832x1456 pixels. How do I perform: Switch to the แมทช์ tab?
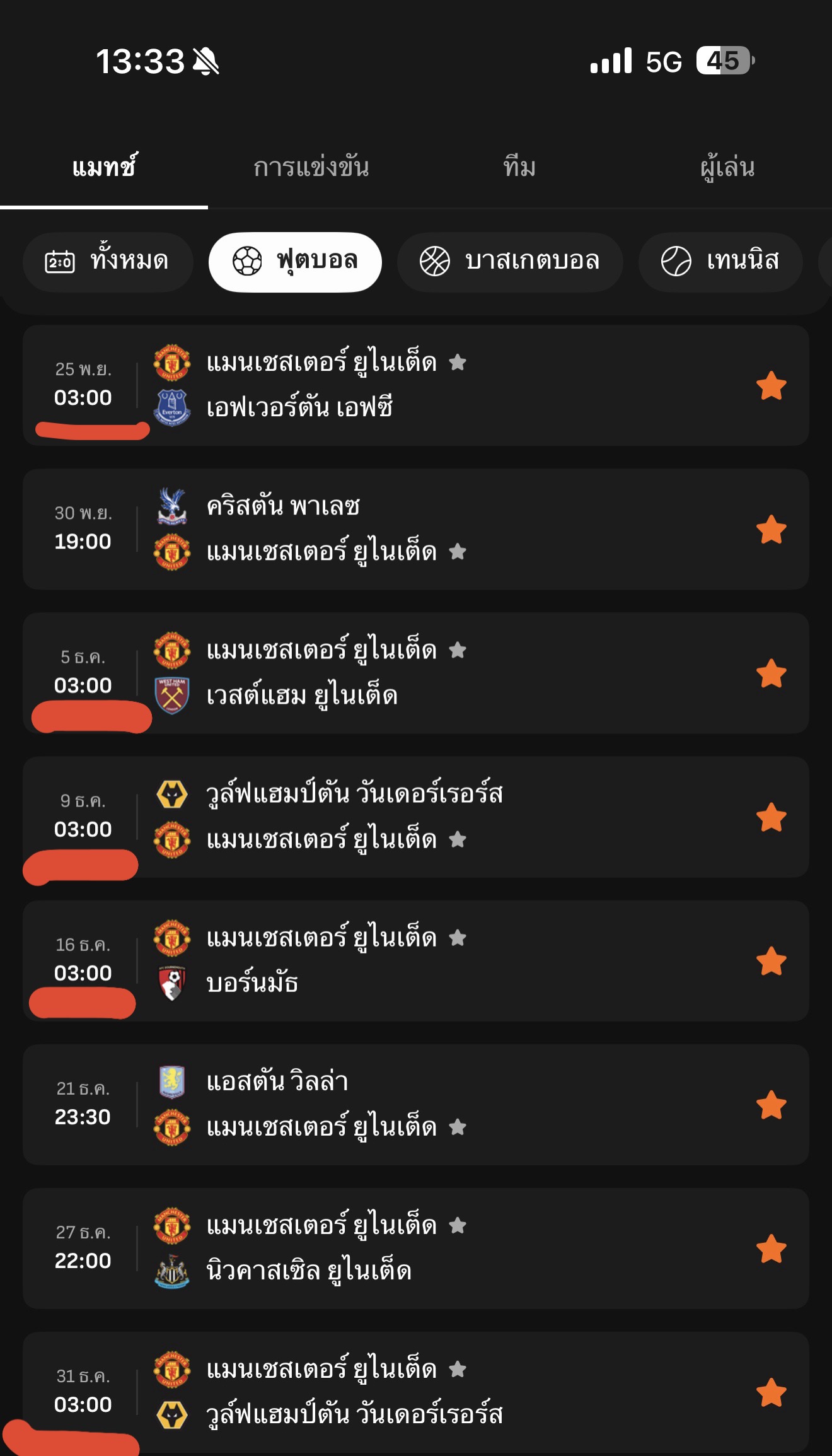104,168
